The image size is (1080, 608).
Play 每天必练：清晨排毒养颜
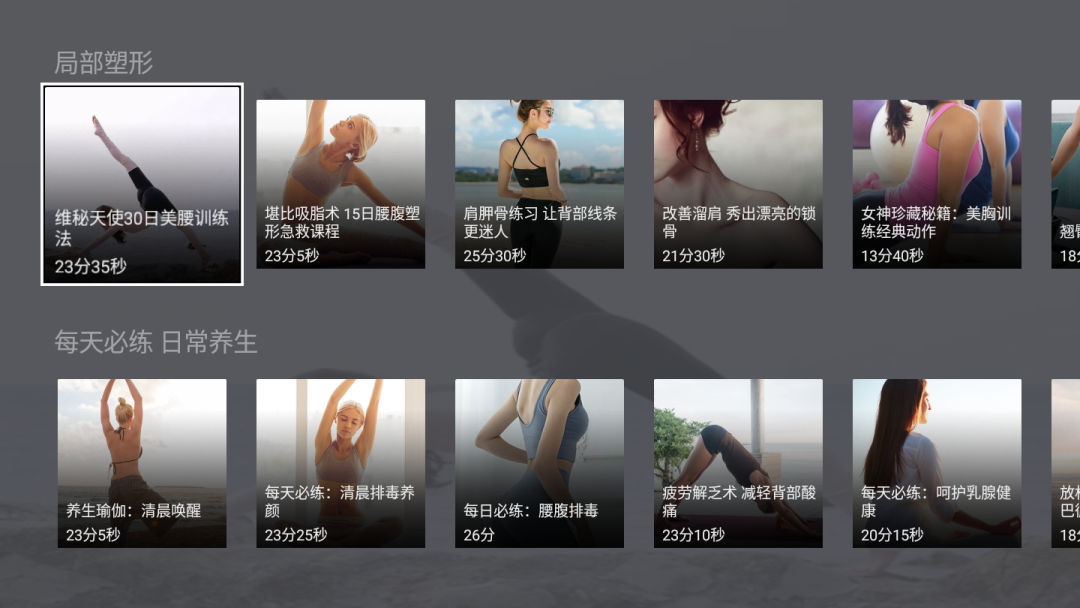point(340,463)
